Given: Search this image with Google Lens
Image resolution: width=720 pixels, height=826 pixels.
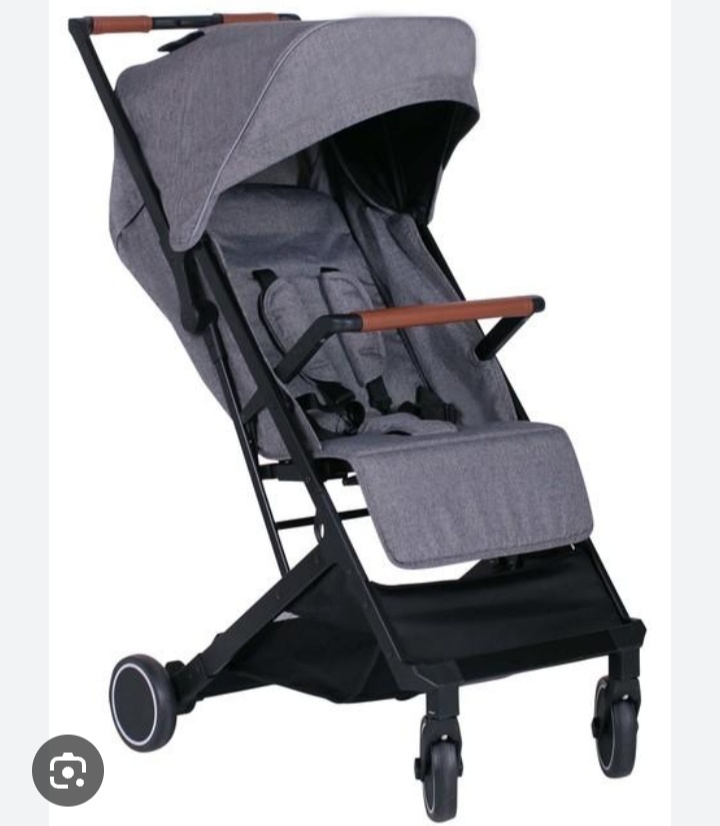Looking at the screenshot, I should (68, 771).
